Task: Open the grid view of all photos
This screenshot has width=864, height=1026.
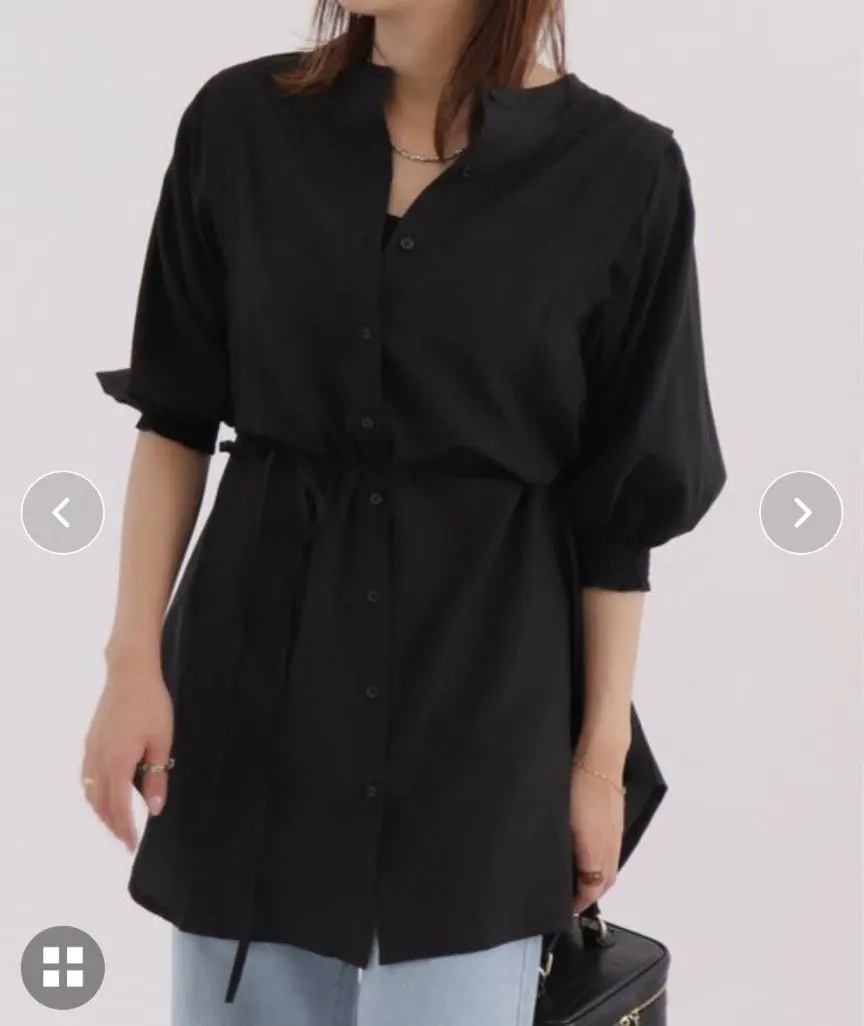Action: pos(63,967)
